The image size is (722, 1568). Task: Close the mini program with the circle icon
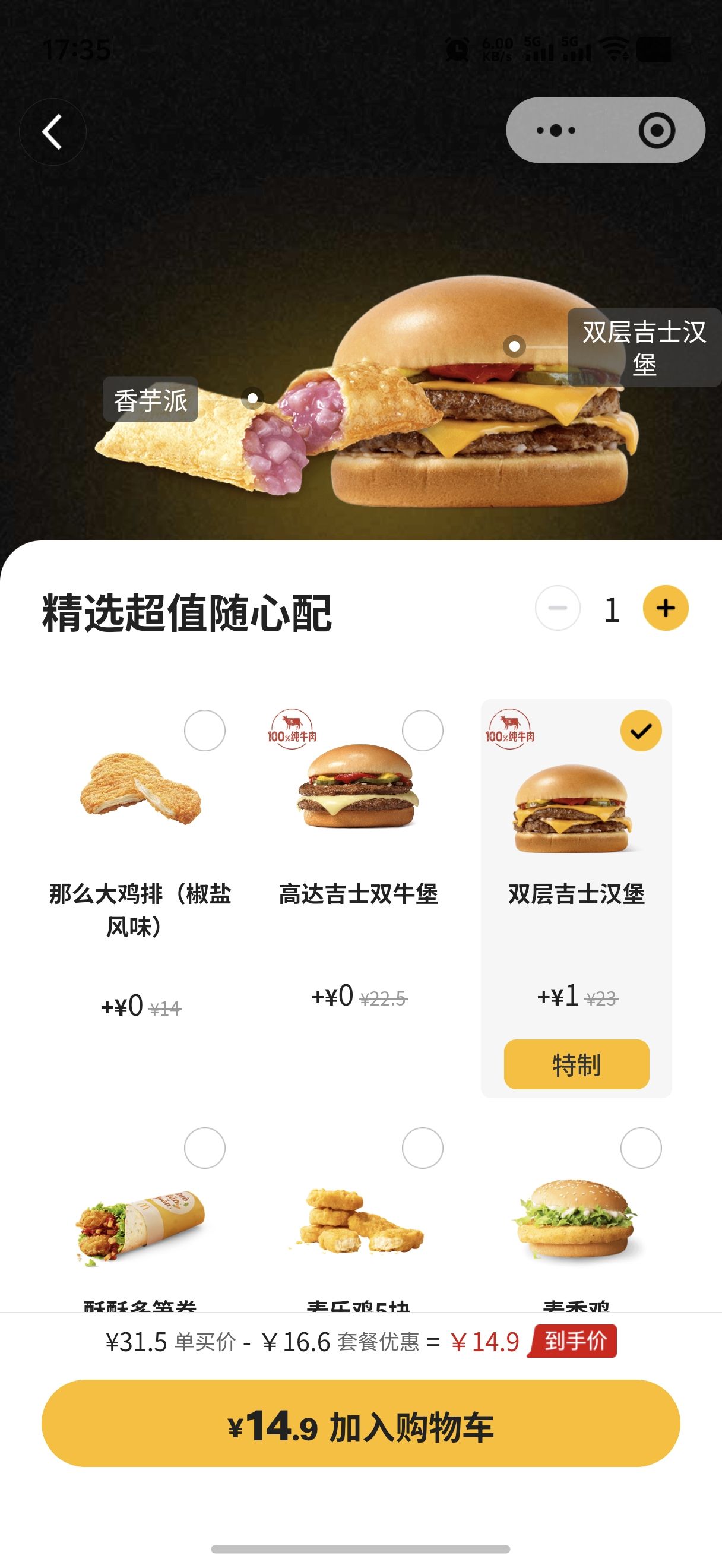tap(656, 130)
